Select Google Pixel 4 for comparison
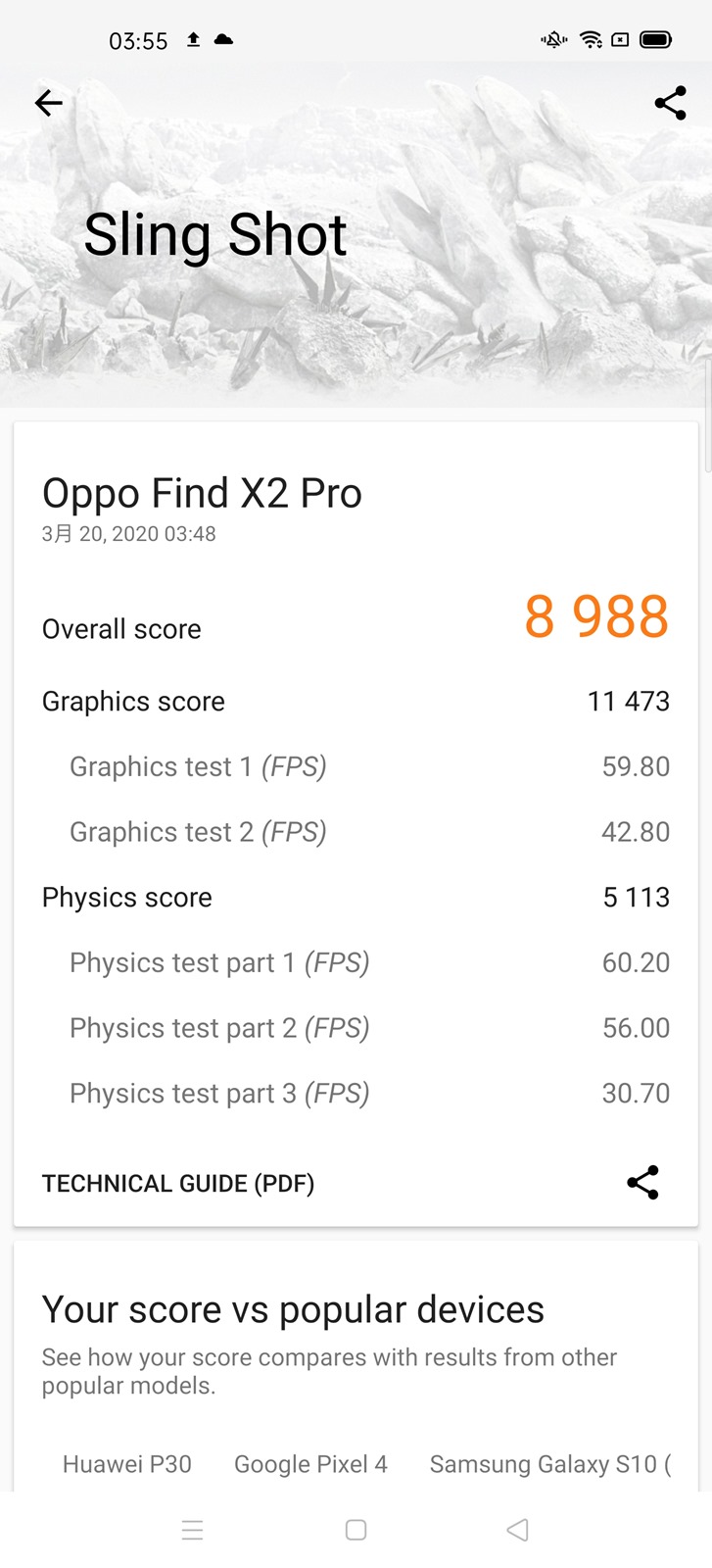The image size is (712, 1568). (x=310, y=1464)
